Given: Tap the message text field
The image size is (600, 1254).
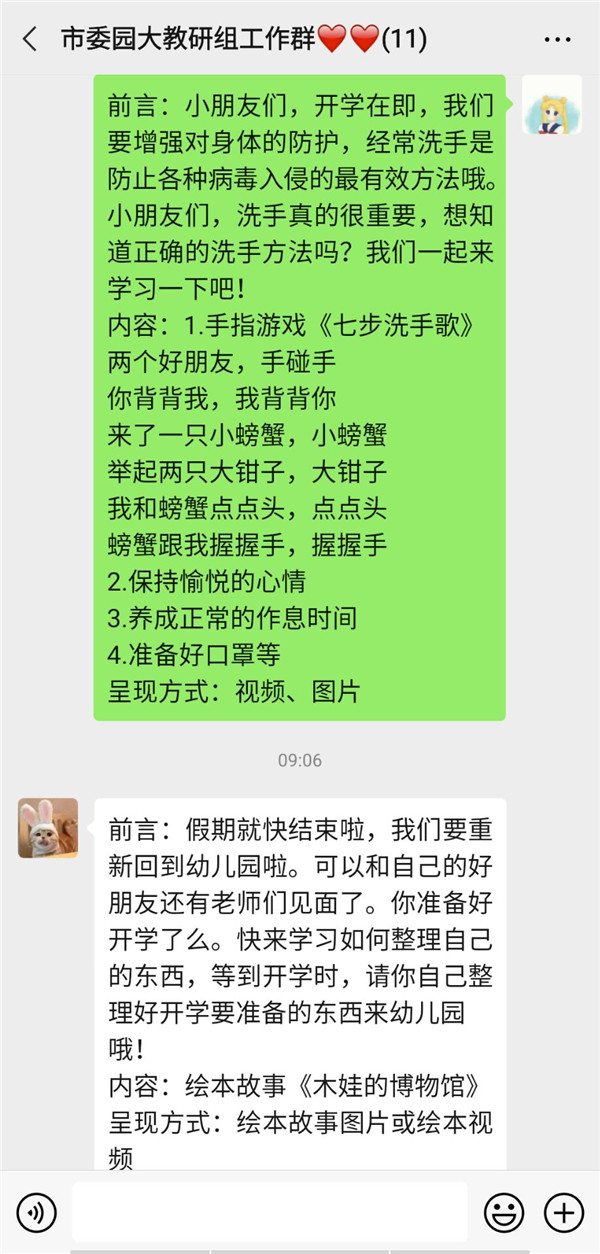Looking at the screenshot, I should click(269, 1212).
